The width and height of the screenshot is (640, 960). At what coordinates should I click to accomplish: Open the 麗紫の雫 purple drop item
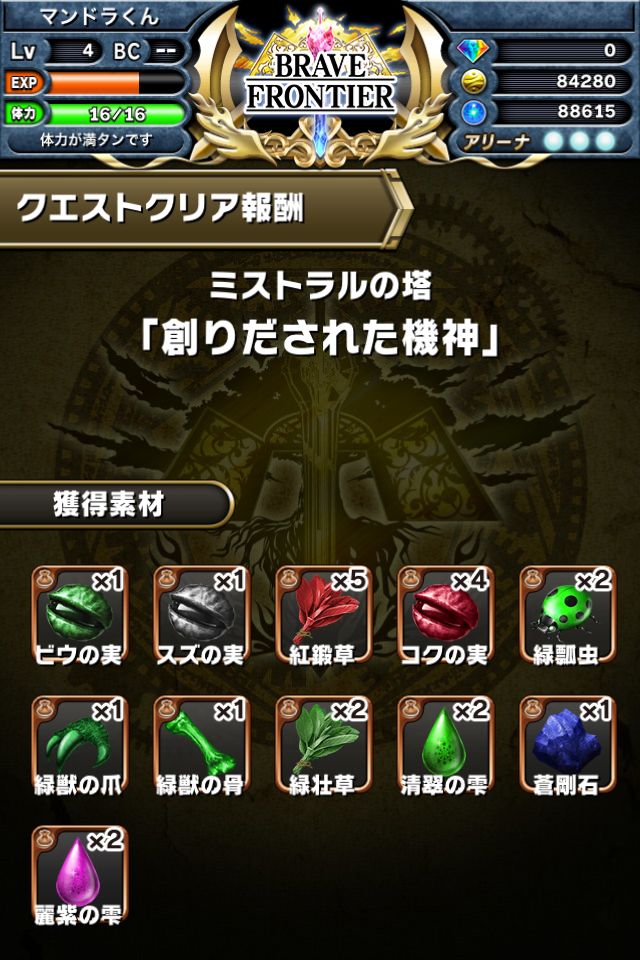point(78,872)
